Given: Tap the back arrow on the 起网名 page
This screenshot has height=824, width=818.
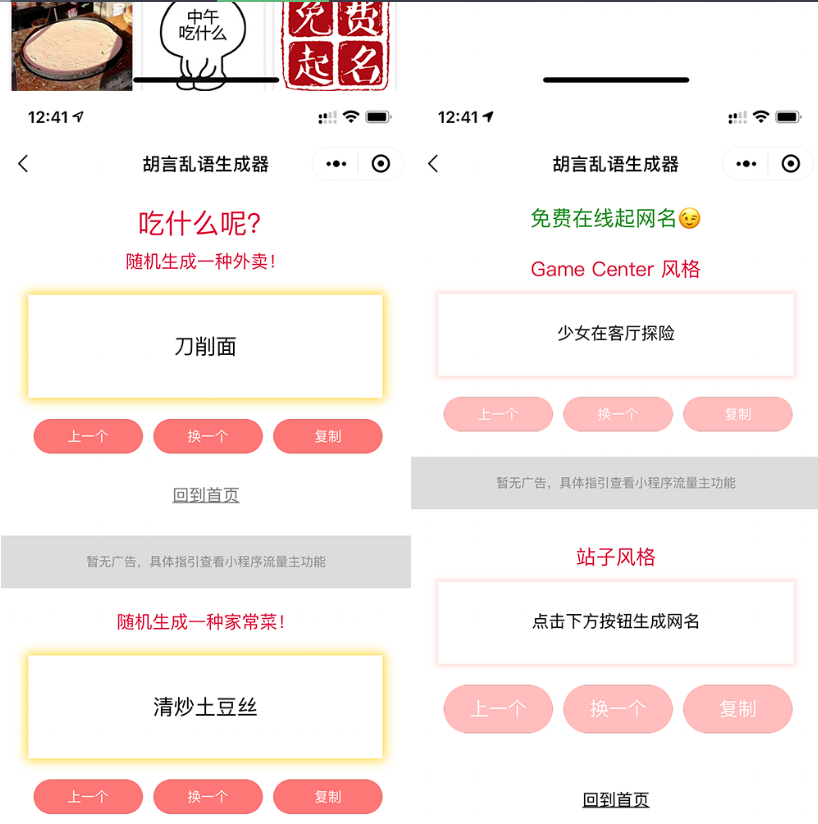Looking at the screenshot, I should point(432,163).
